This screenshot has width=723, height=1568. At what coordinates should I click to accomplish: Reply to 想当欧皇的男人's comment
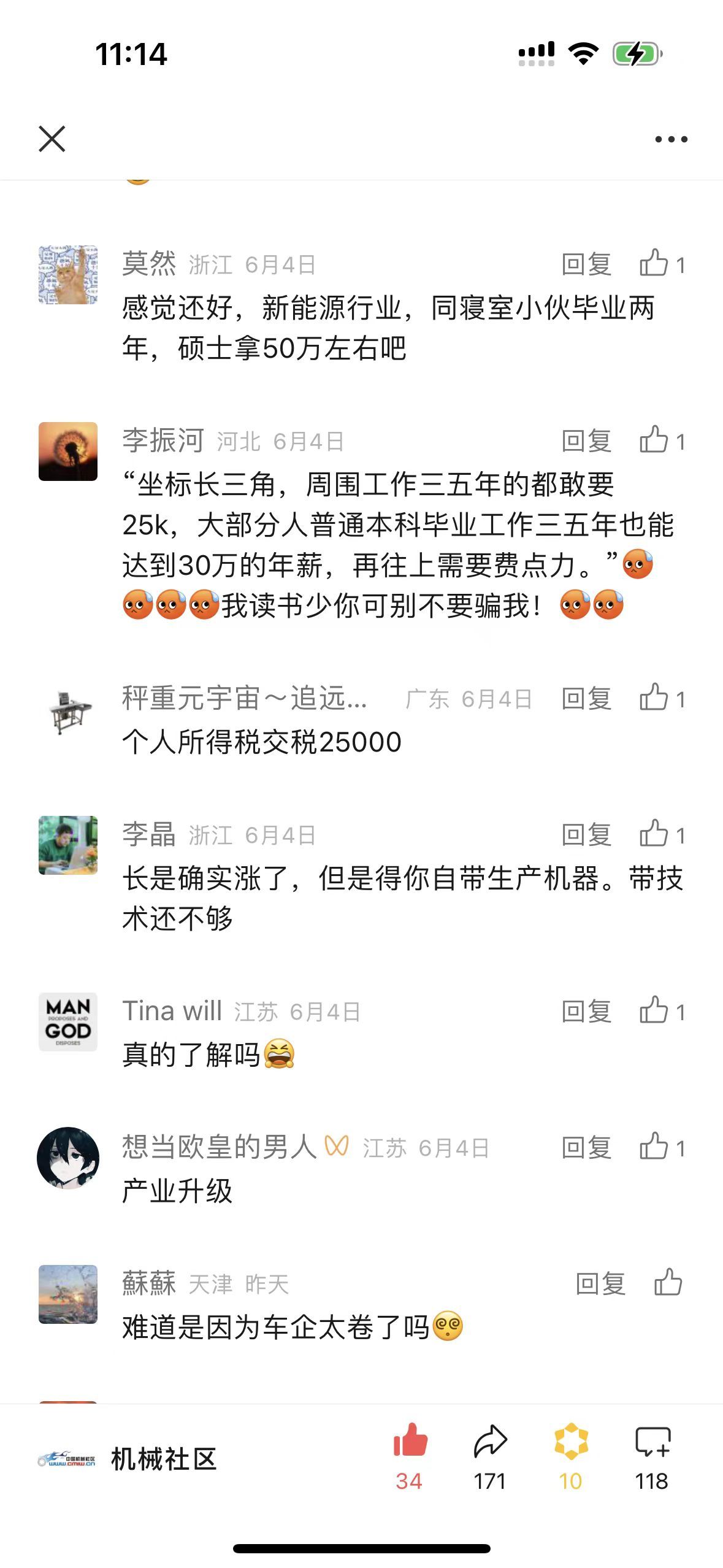pyautogui.click(x=586, y=1148)
